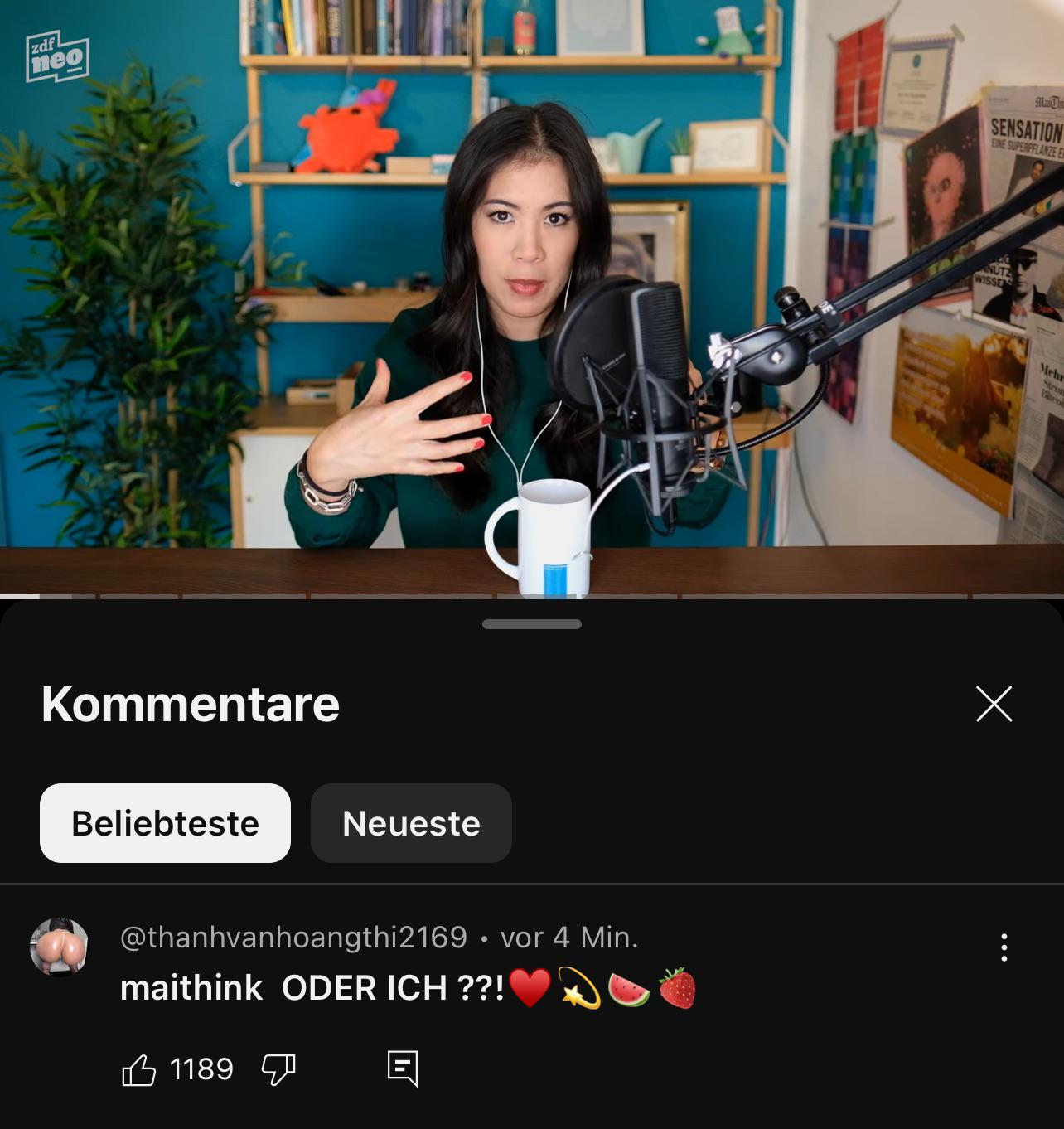This screenshot has width=1064, height=1129.
Task: Open the comment's three-dot options menu
Action: 1004,947
